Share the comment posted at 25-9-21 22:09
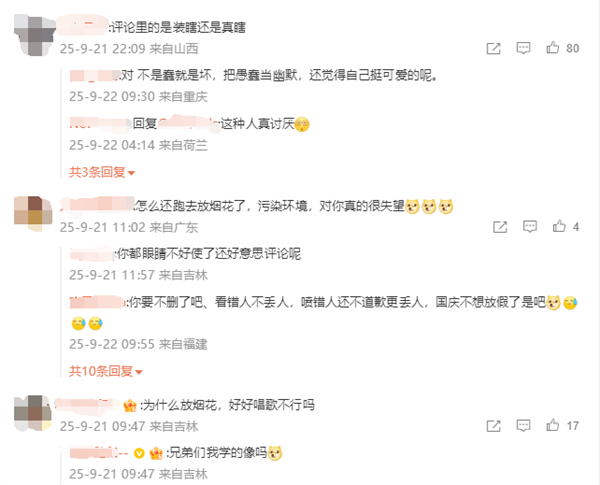 (x=493, y=48)
